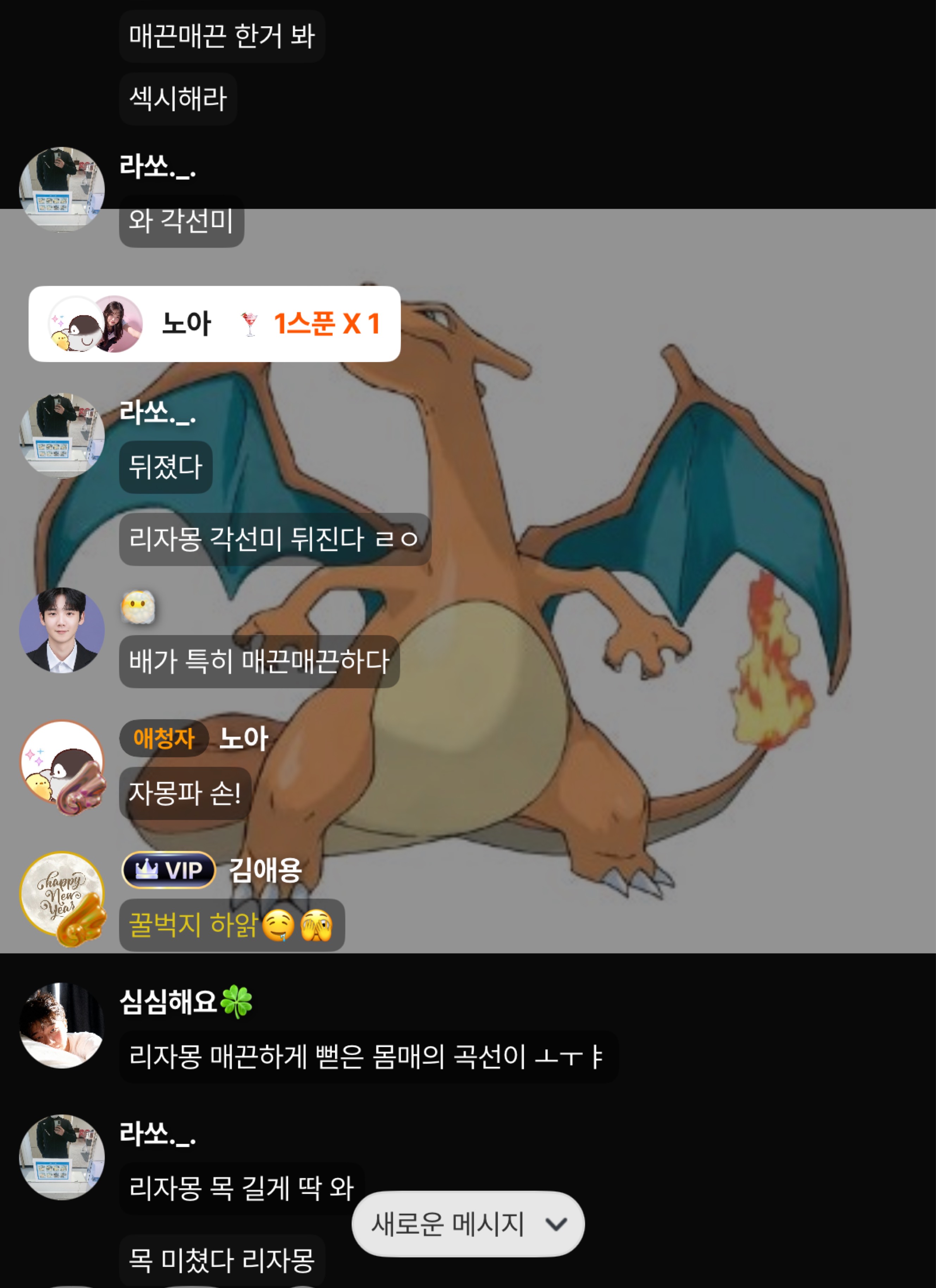Open 라쏘._.'s avatar next to 뒤졌다
Screen dimensions: 936x1288
61,436
